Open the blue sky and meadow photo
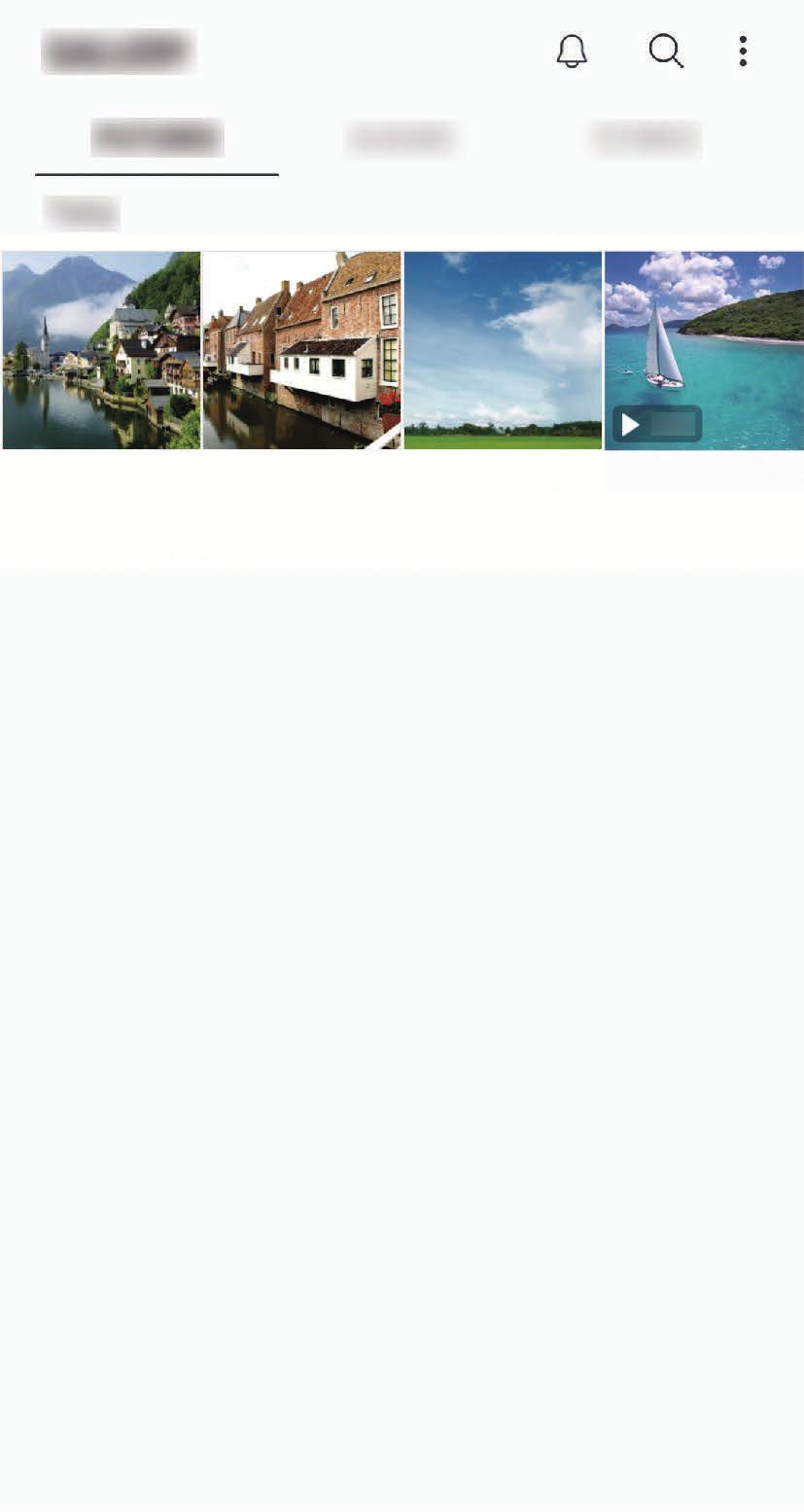Viewport: 804px width, 1512px height. coord(503,350)
